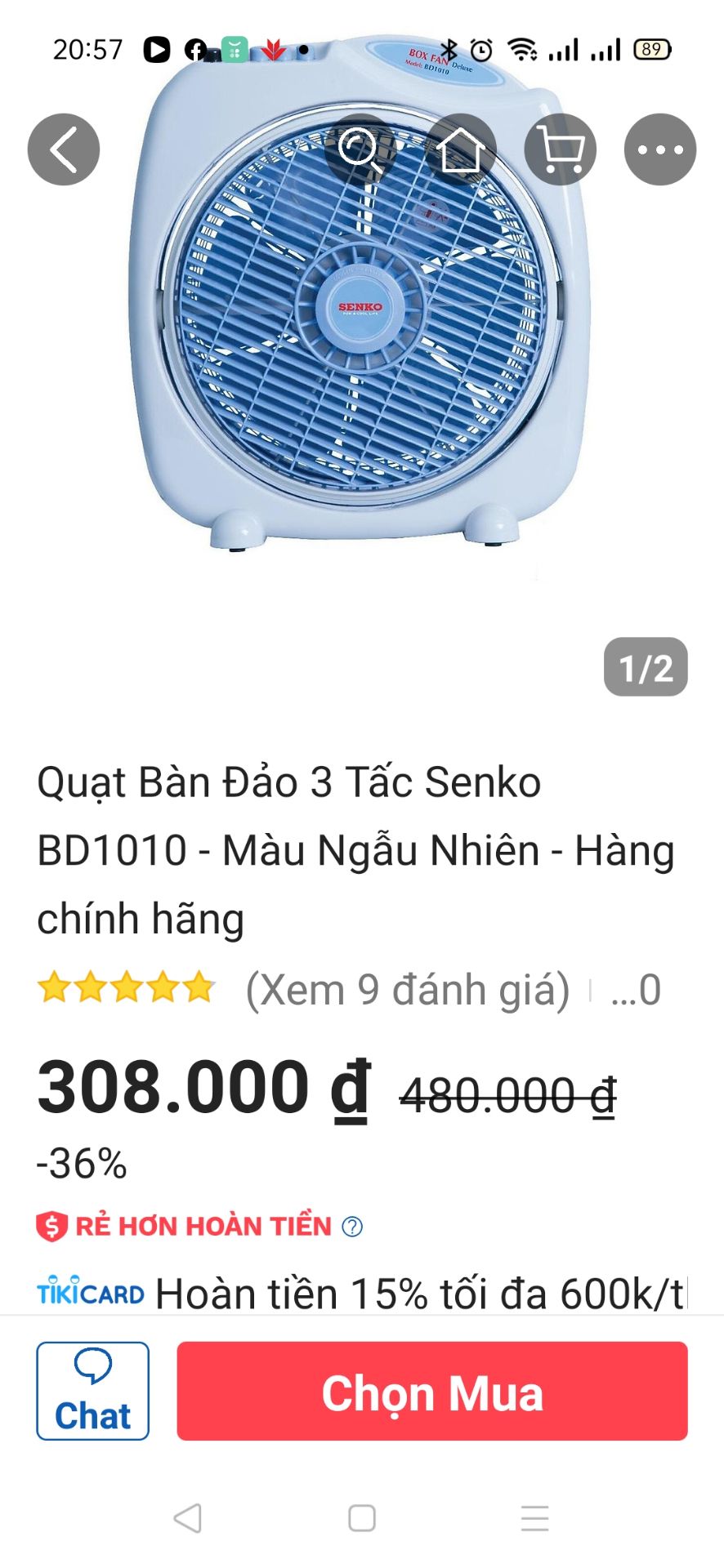Click the TikiCARD logo
Image resolution: width=724 pixels, height=1568 pixels.
90,1293
